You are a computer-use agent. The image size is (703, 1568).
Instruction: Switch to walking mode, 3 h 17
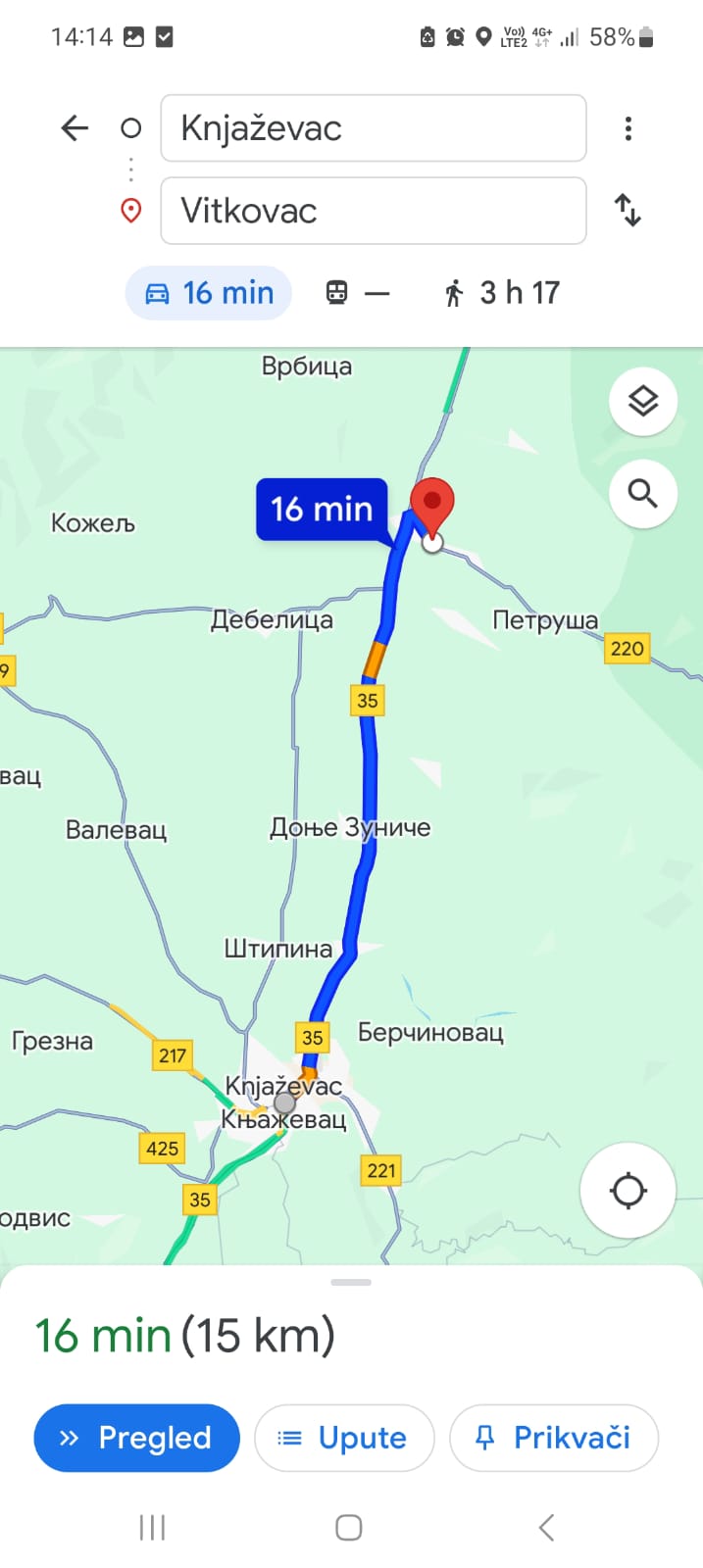[x=501, y=293]
